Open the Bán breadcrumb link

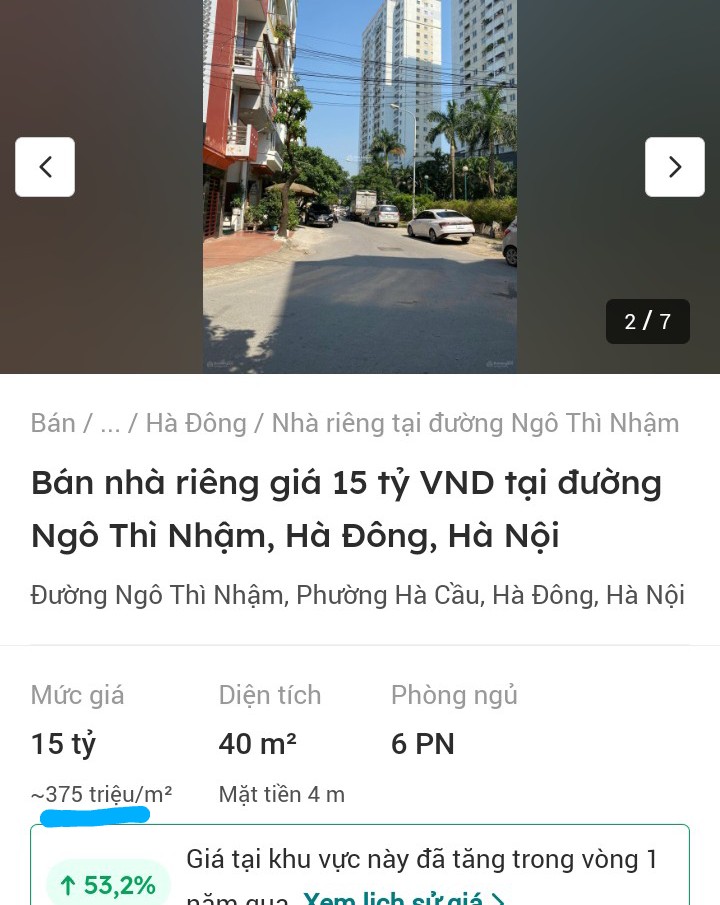click(53, 423)
